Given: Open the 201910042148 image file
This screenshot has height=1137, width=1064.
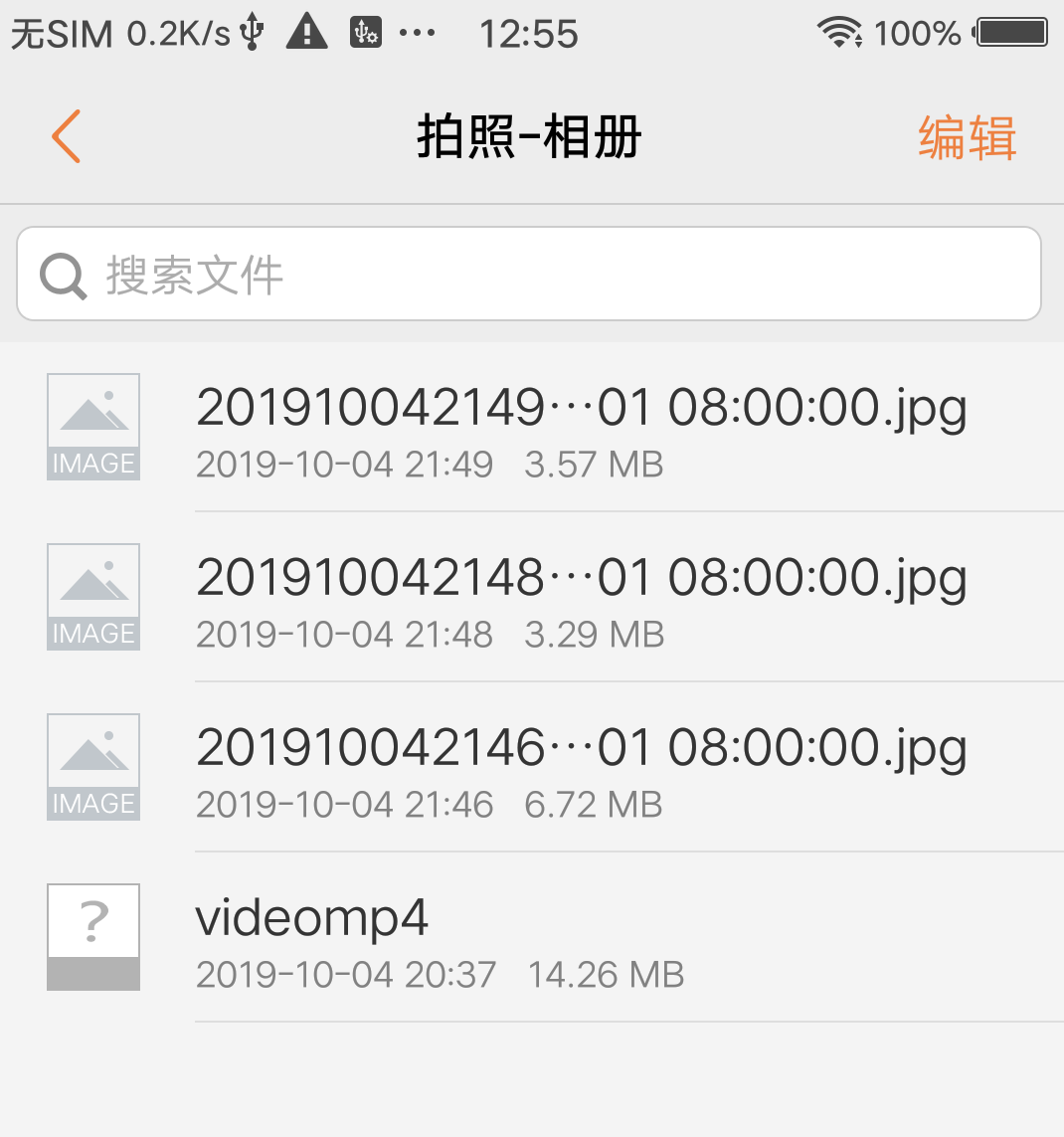Looking at the screenshot, I should (x=581, y=598).
